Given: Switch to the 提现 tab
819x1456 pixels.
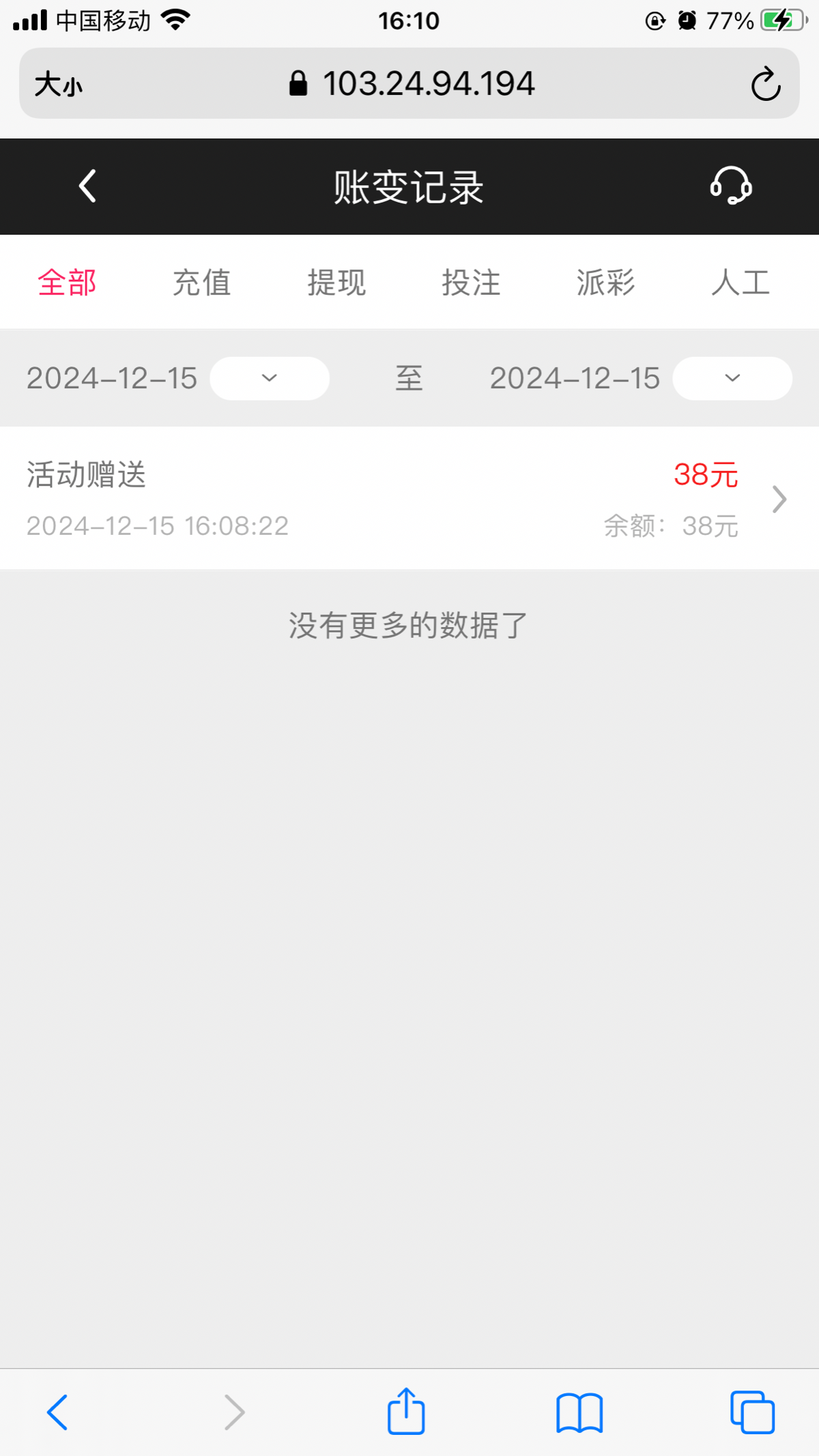Looking at the screenshot, I should click(x=337, y=283).
